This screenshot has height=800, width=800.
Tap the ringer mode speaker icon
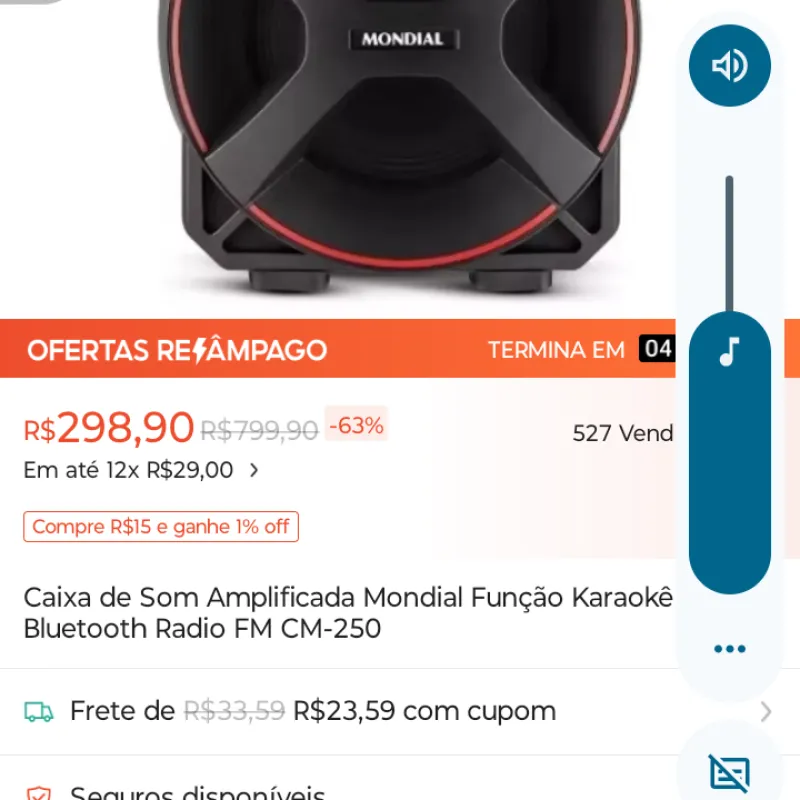pyautogui.click(x=729, y=66)
